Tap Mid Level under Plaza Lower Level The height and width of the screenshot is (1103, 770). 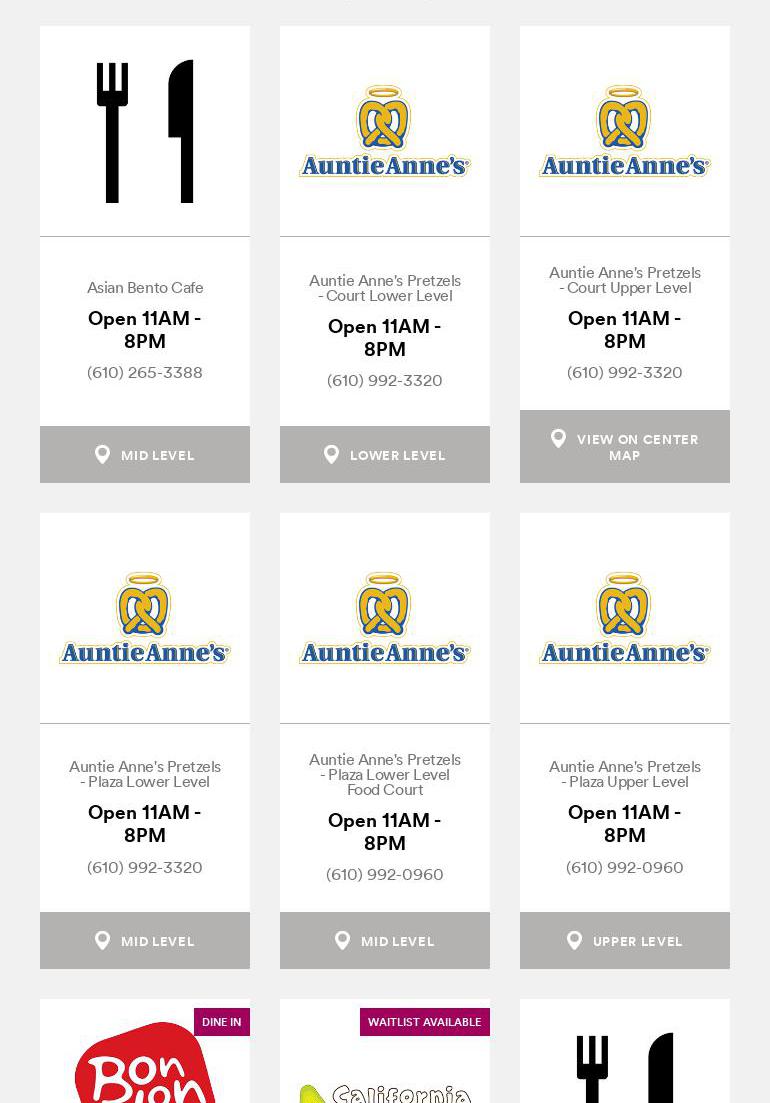pos(145,941)
